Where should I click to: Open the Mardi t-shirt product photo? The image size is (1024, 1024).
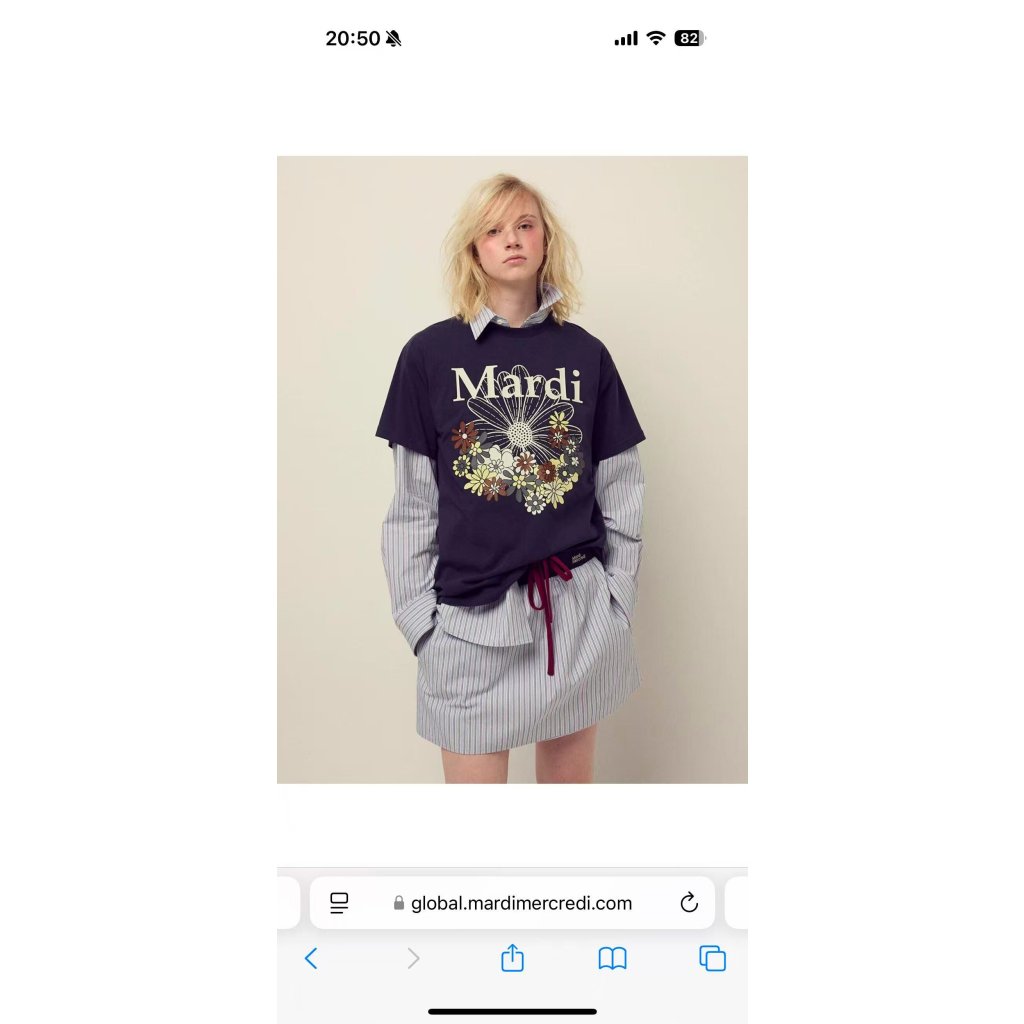click(x=512, y=470)
